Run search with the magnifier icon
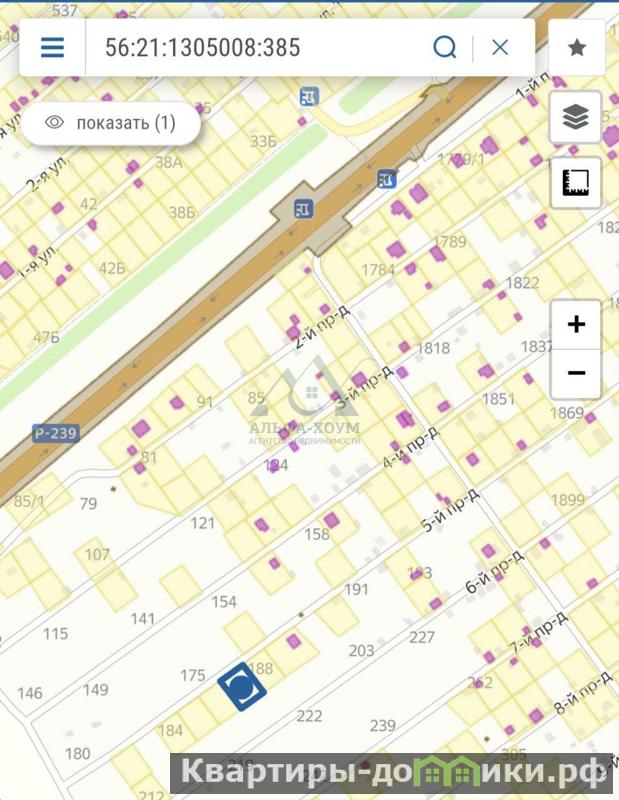The width and height of the screenshot is (619, 800). (x=445, y=47)
